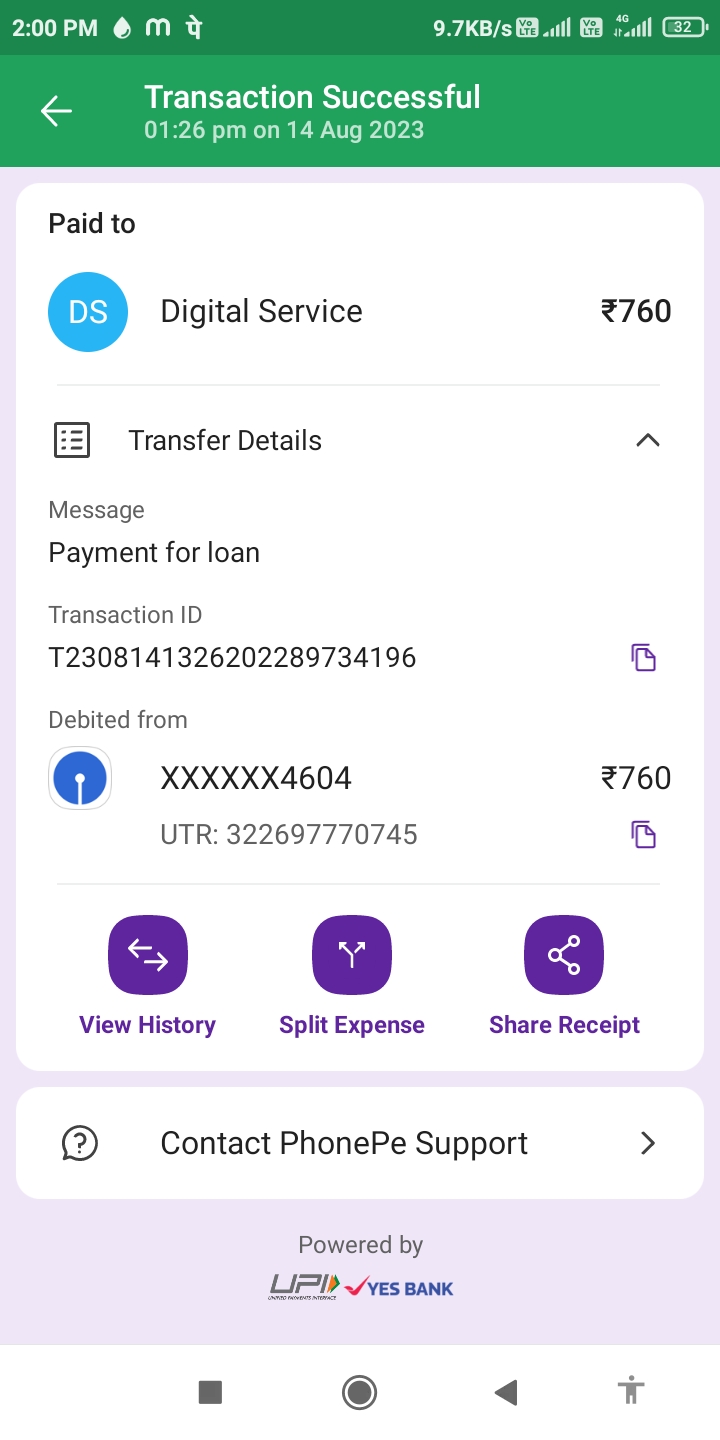Go back using the header arrow
720x1440 pixels.
[56, 111]
